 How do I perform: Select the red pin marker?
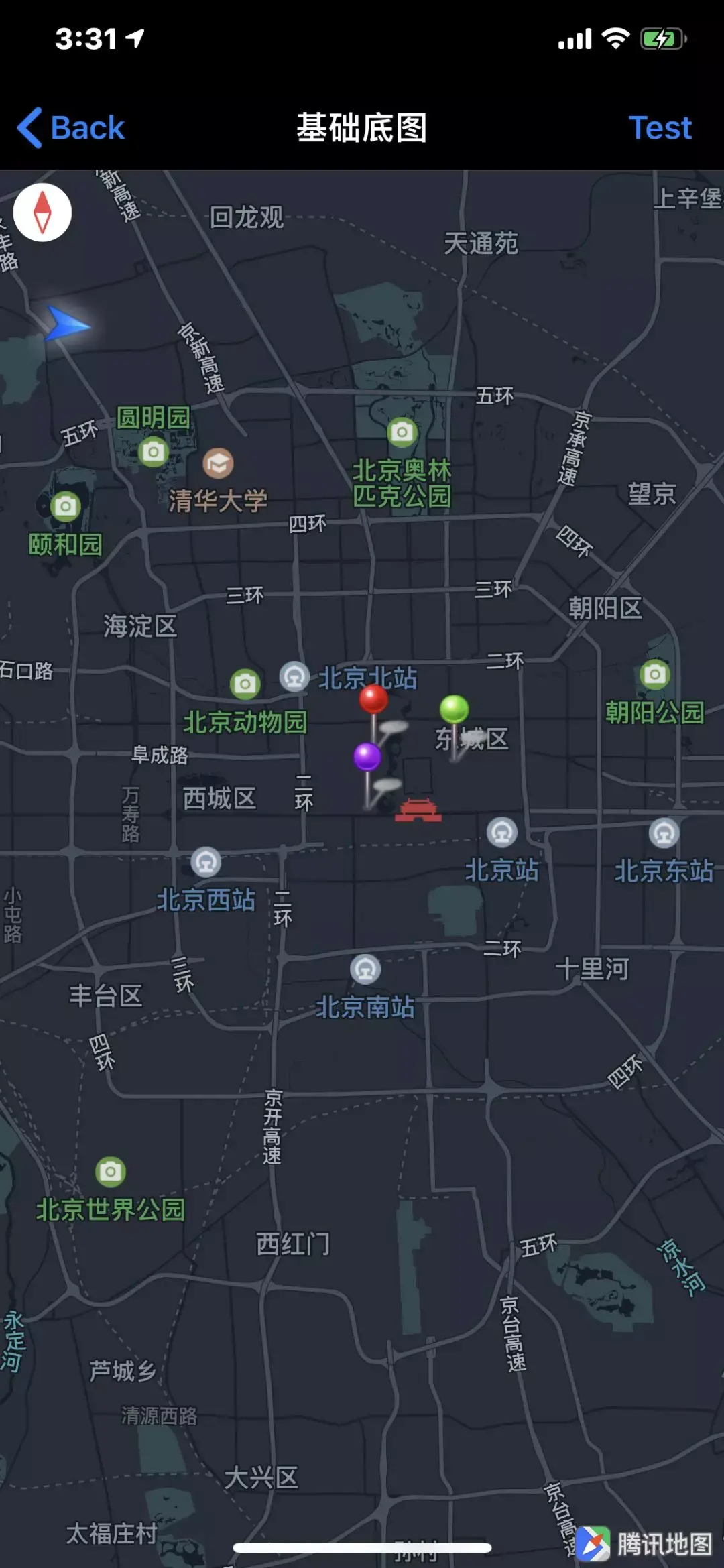pyautogui.click(x=373, y=700)
